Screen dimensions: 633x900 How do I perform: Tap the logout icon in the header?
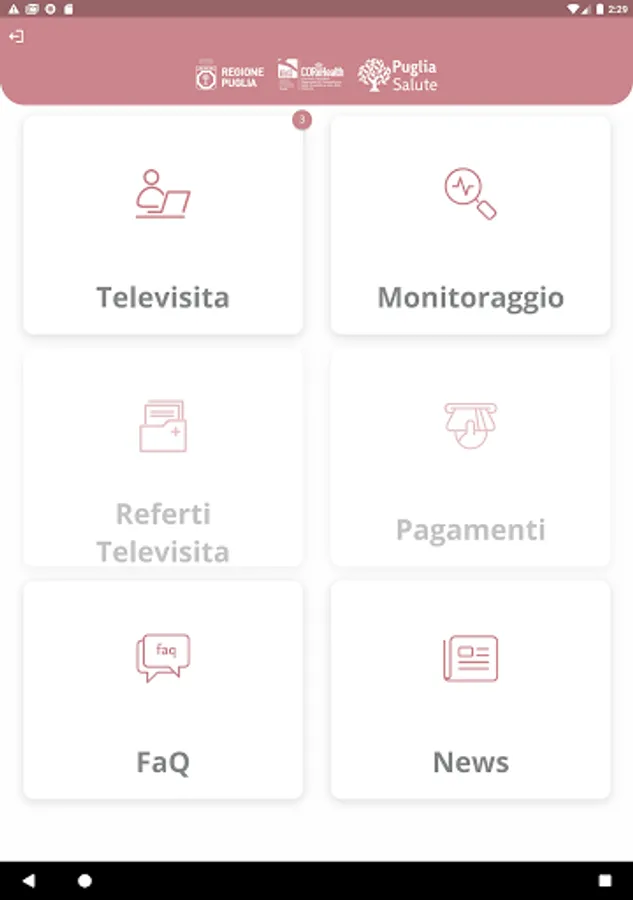tap(16, 37)
